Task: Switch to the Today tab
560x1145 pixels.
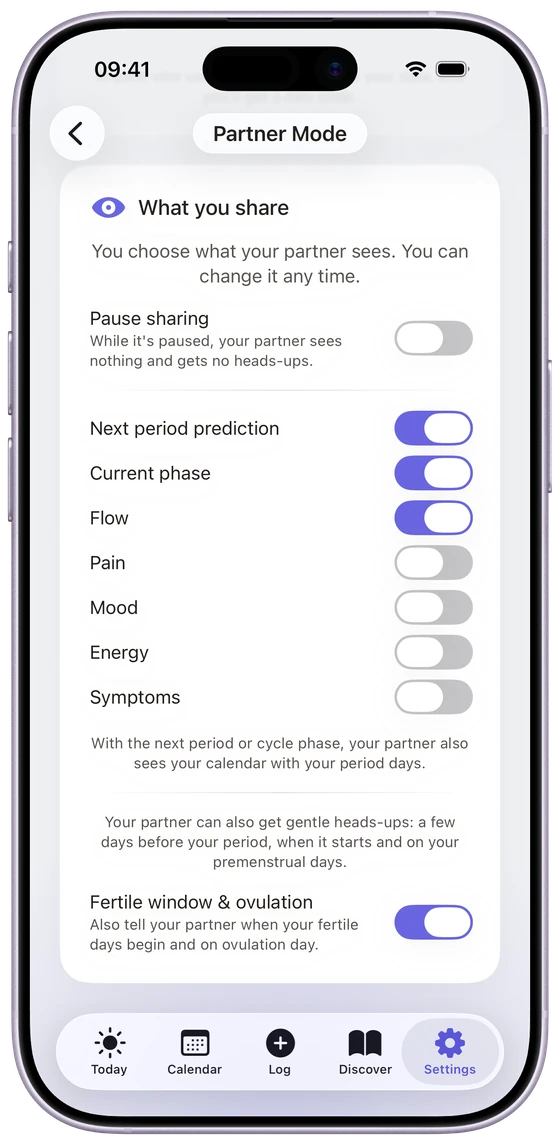Action: [110, 1052]
